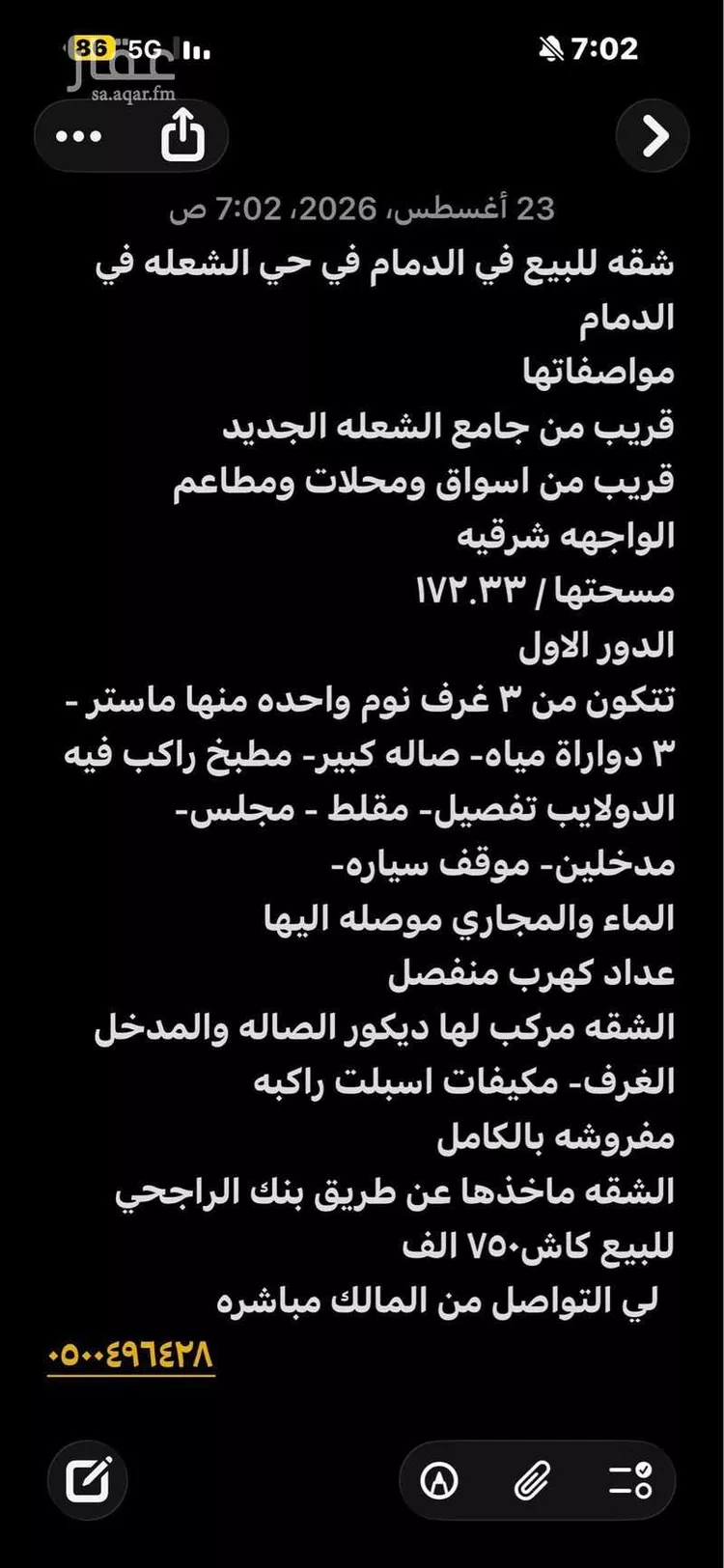Add an attachment with the paperclip

point(532,1479)
